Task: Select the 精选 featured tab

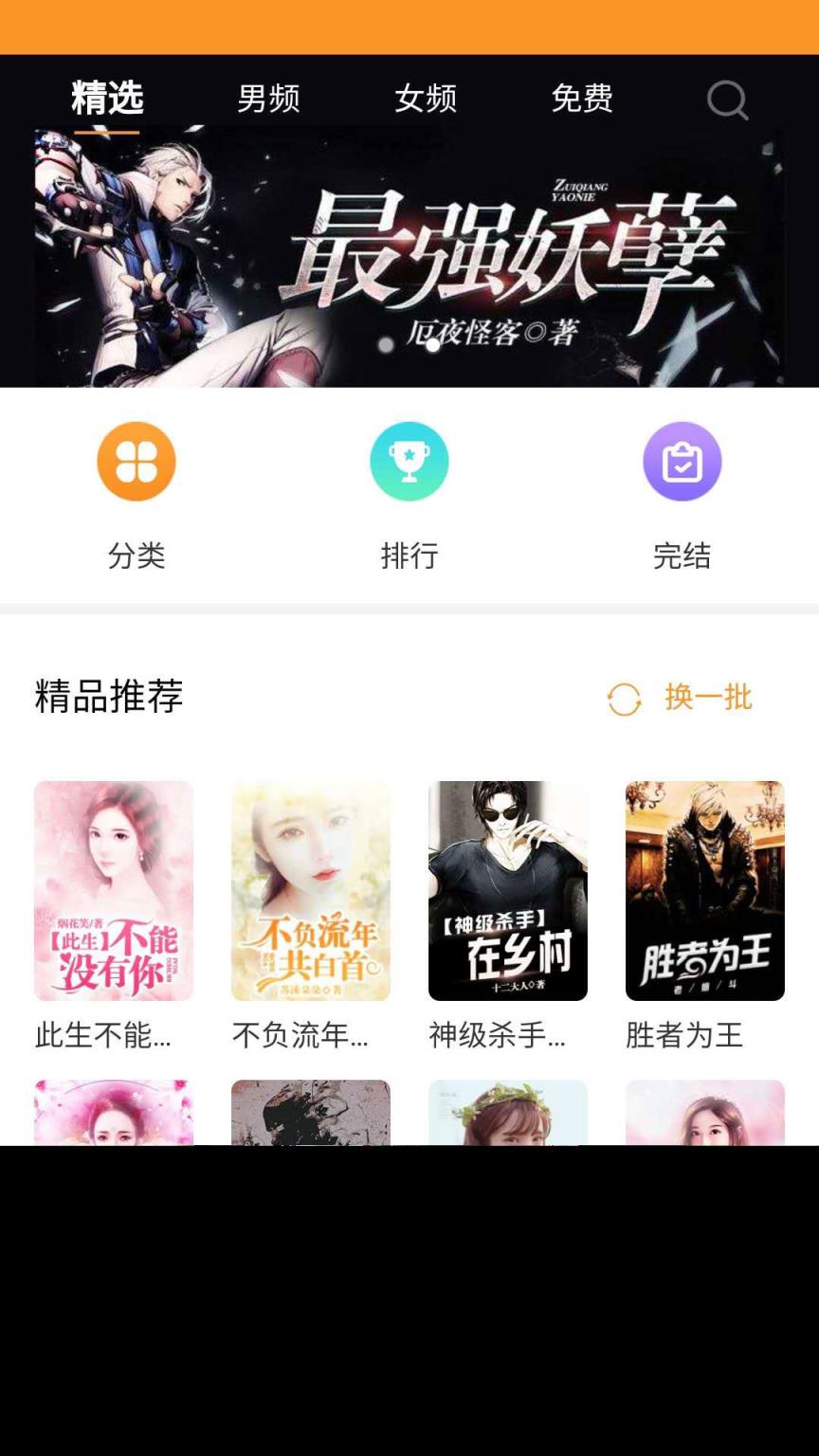Action: [107, 97]
